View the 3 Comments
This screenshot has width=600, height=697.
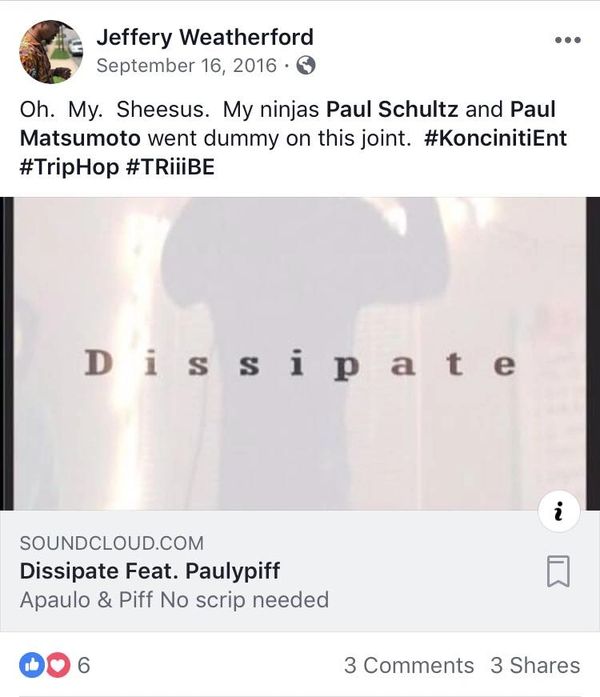click(408, 665)
